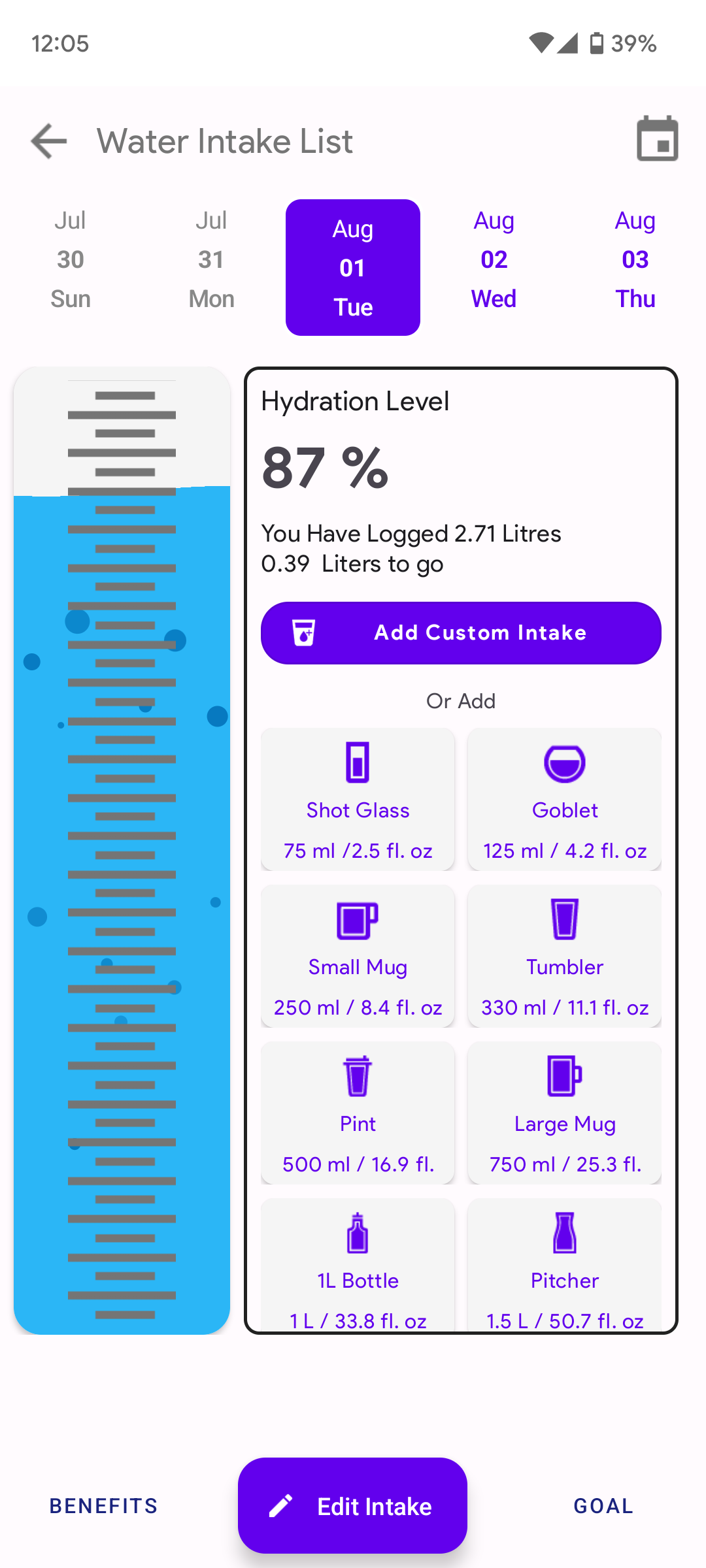The image size is (706, 1568).
Task: Select Aug 03 Thu date
Action: coord(635,259)
